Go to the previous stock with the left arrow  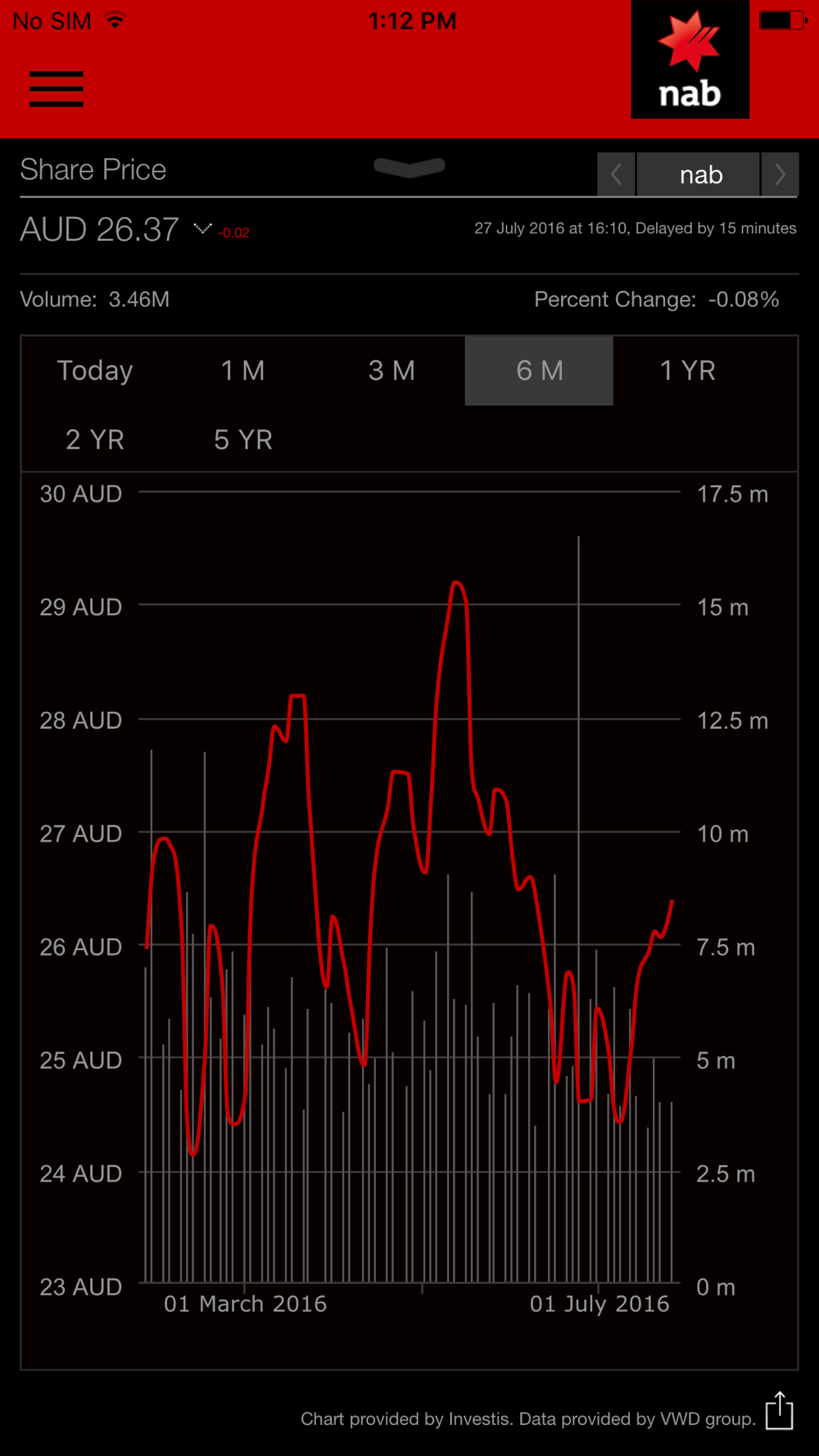click(x=616, y=174)
